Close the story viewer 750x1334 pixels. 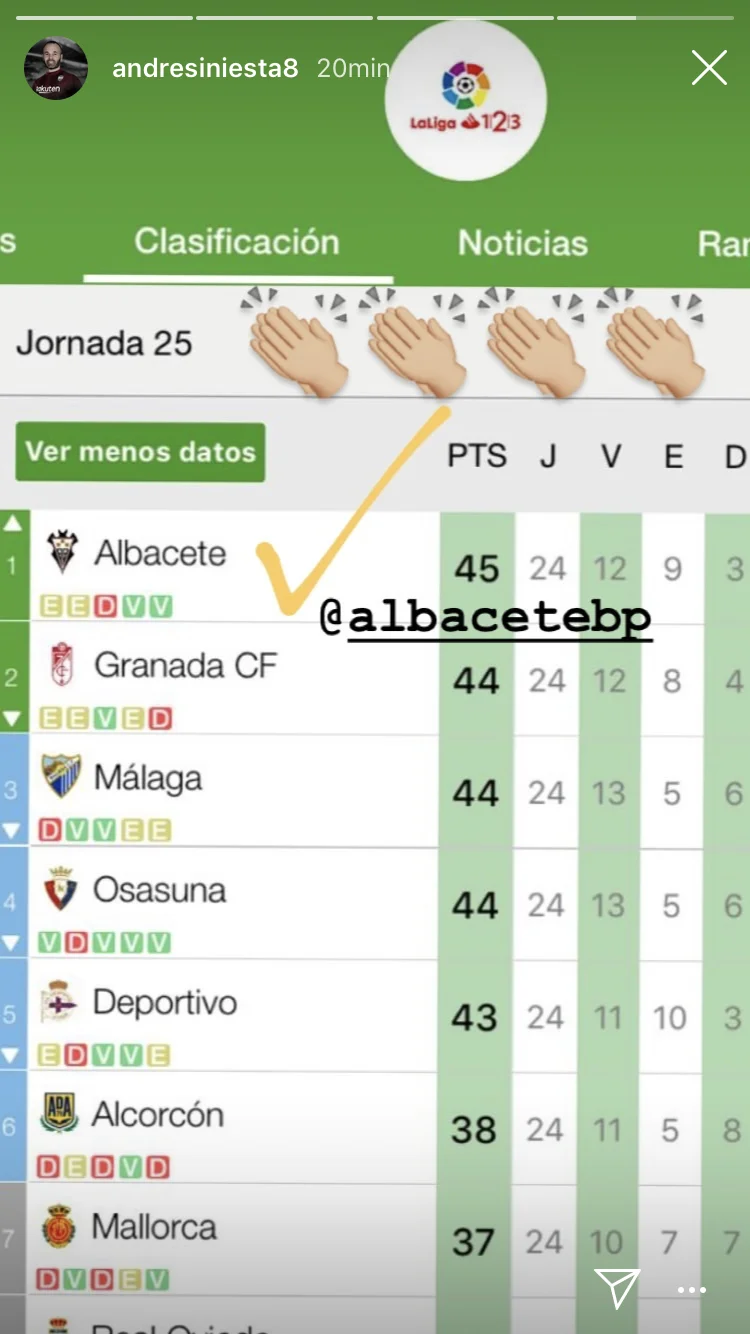coord(709,69)
